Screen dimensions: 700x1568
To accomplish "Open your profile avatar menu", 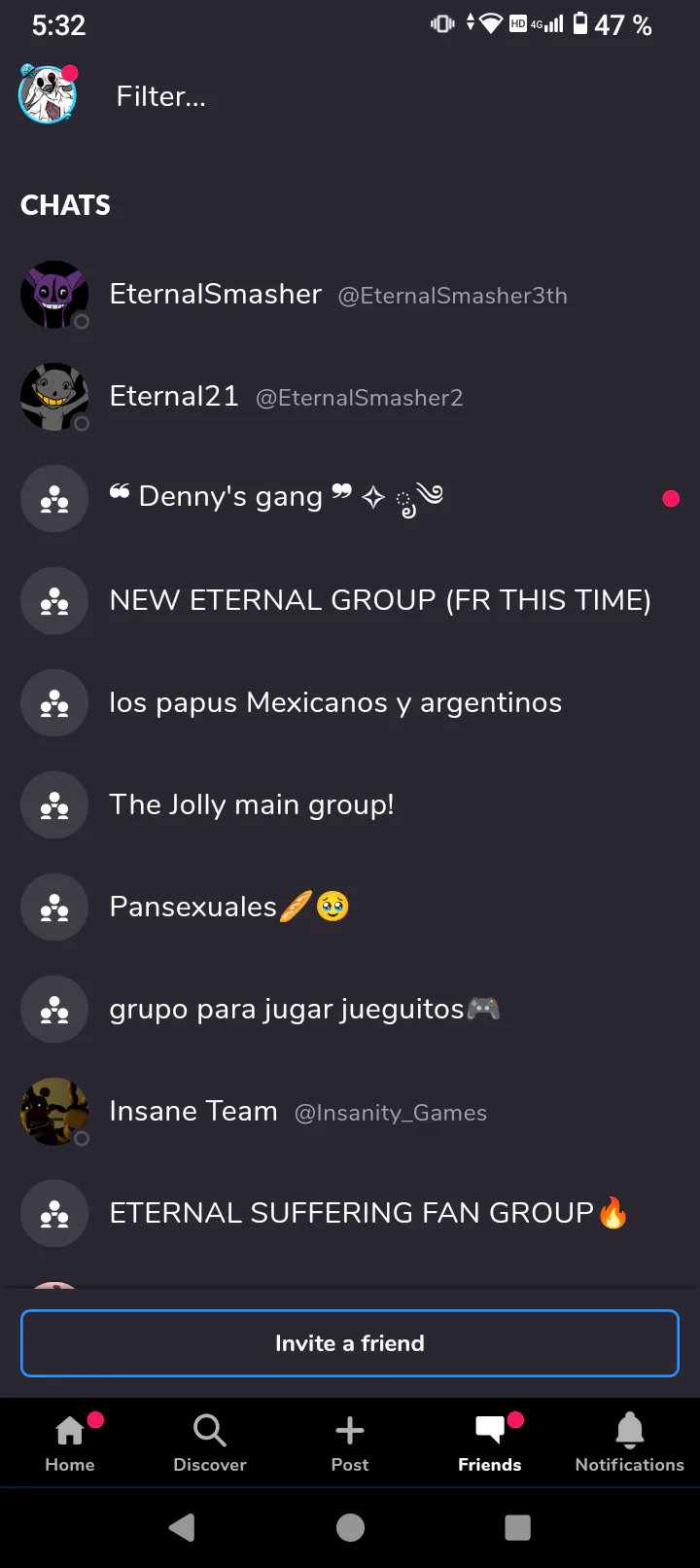I will [47, 95].
